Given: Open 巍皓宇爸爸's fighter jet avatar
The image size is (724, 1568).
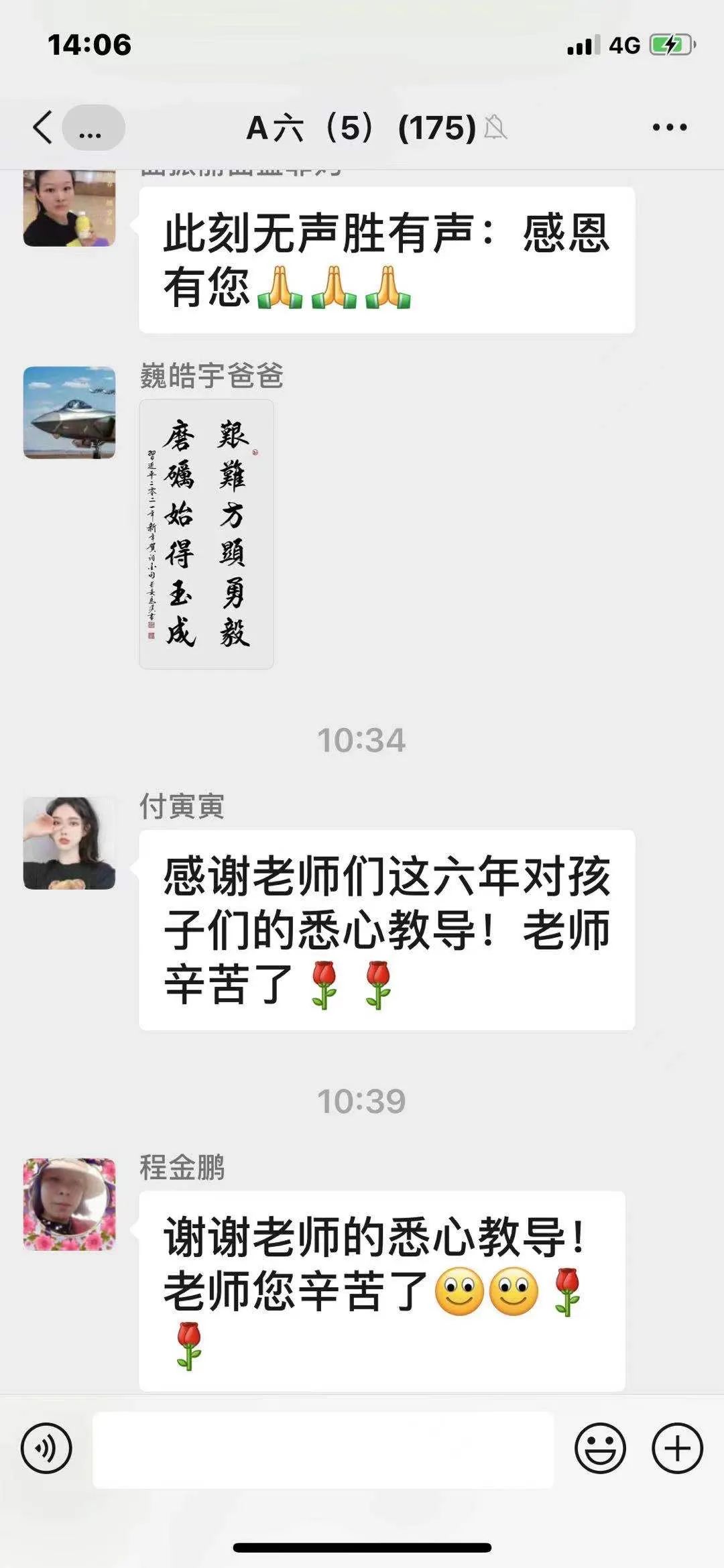Looking at the screenshot, I should (x=69, y=412).
